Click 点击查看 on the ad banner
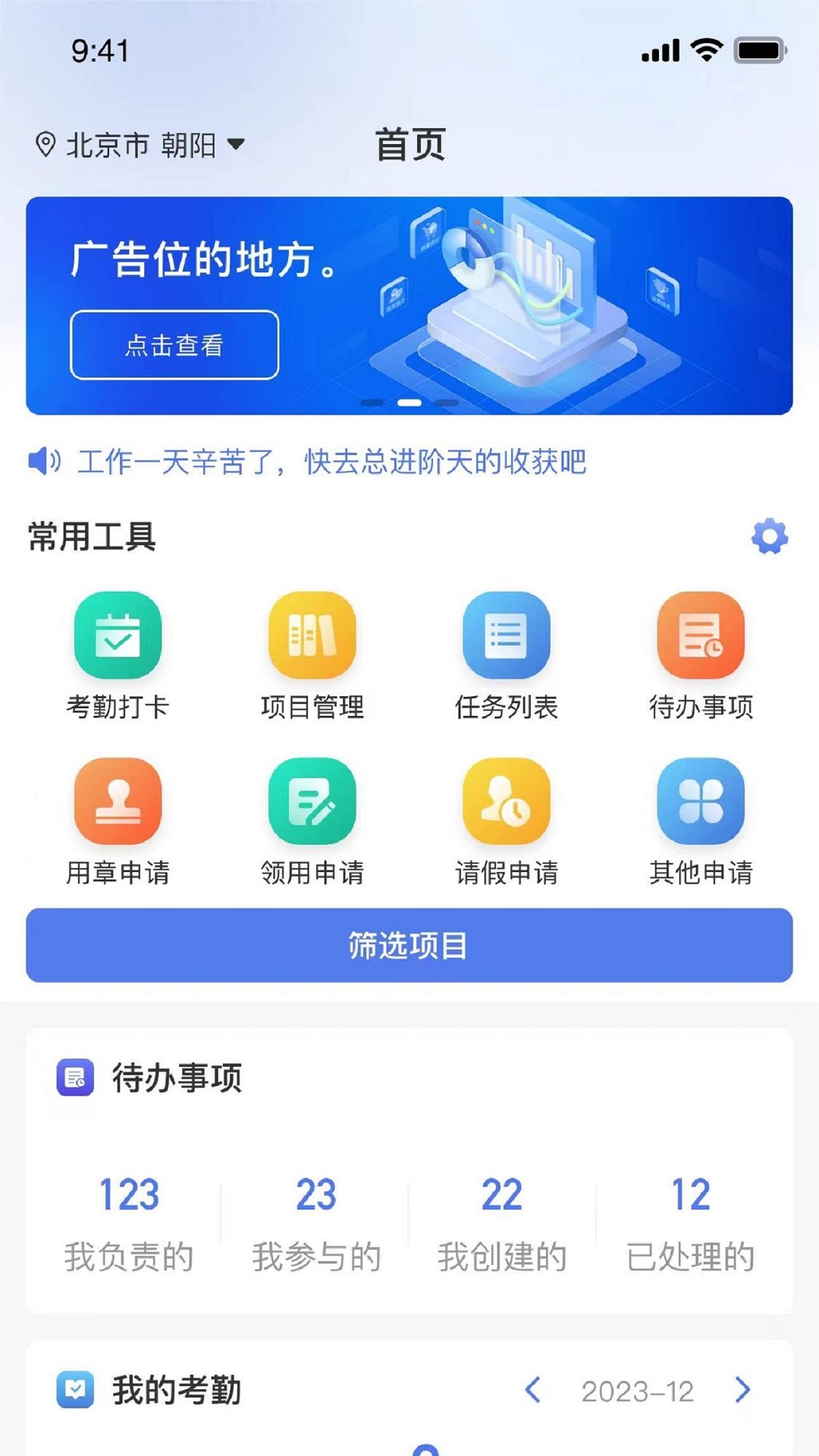Image resolution: width=819 pixels, height=1456 pixels. [x=175, y=346]
